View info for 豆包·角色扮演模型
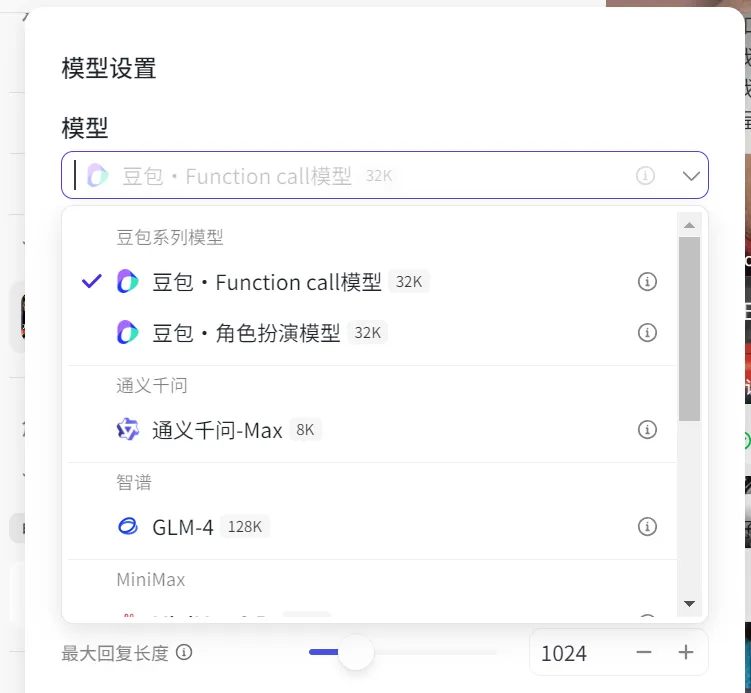Viewport: 751px width, 693px height. [647, 333]
